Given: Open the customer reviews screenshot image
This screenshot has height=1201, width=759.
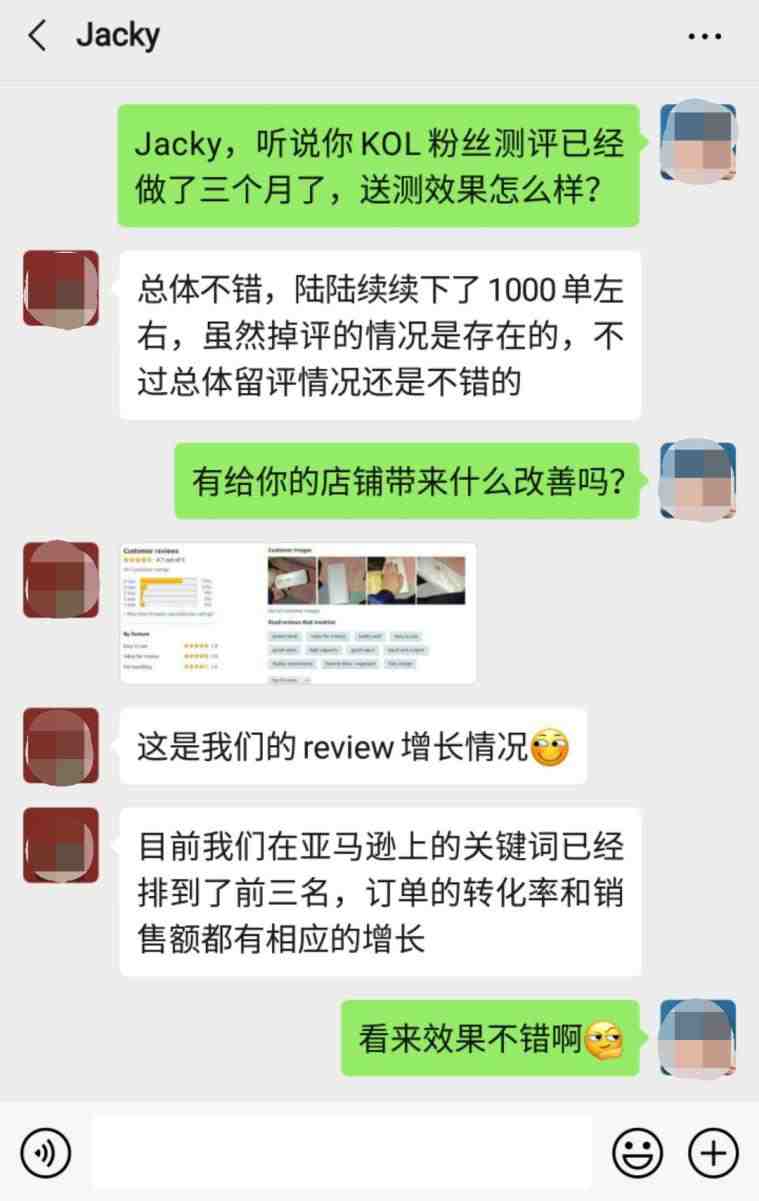Looking at the screenshot, I should point(297,613).
